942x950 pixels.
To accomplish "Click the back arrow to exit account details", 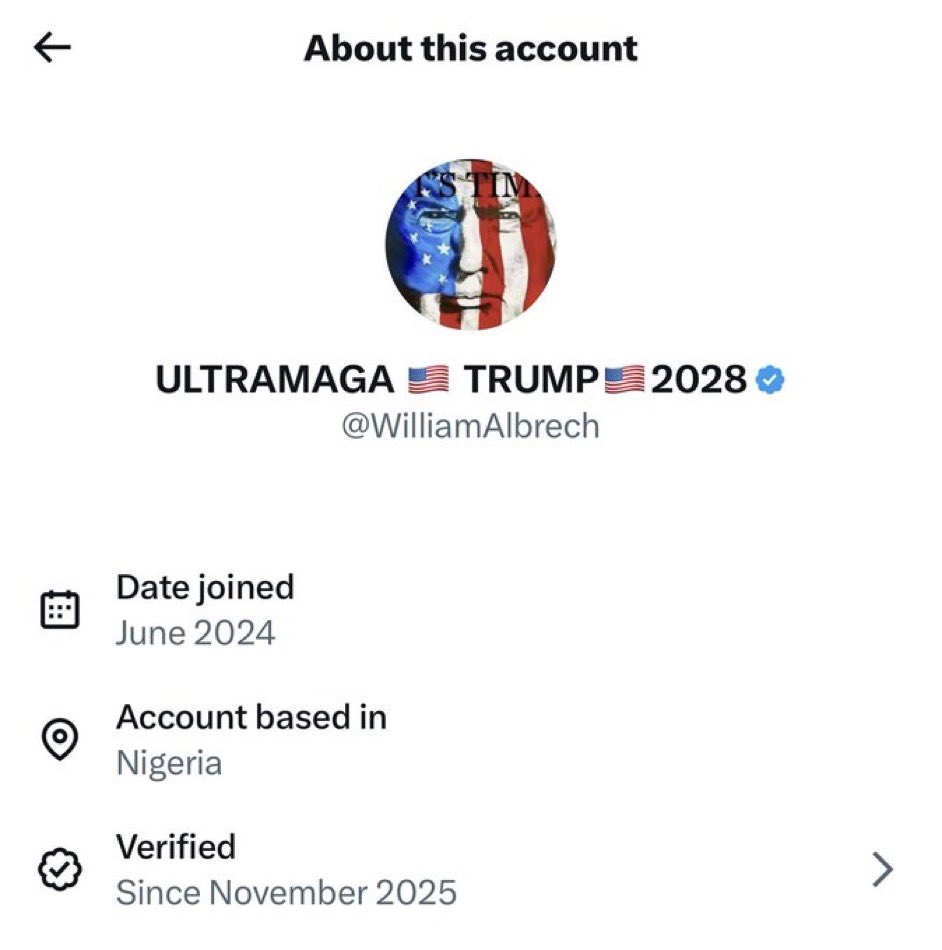I will [50, 46].
